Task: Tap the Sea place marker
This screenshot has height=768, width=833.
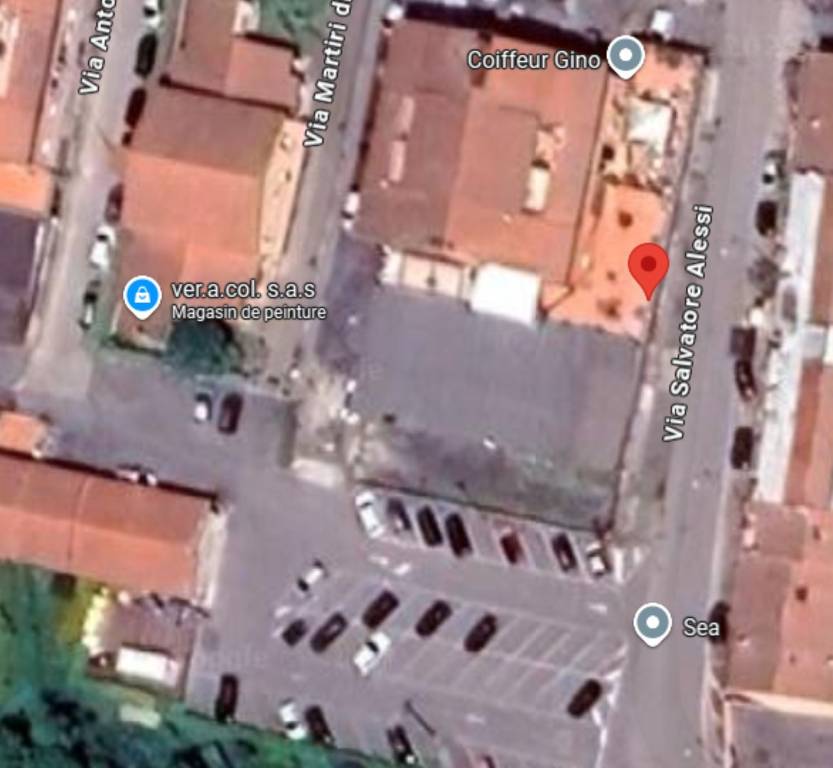Action: click(652, 624)
